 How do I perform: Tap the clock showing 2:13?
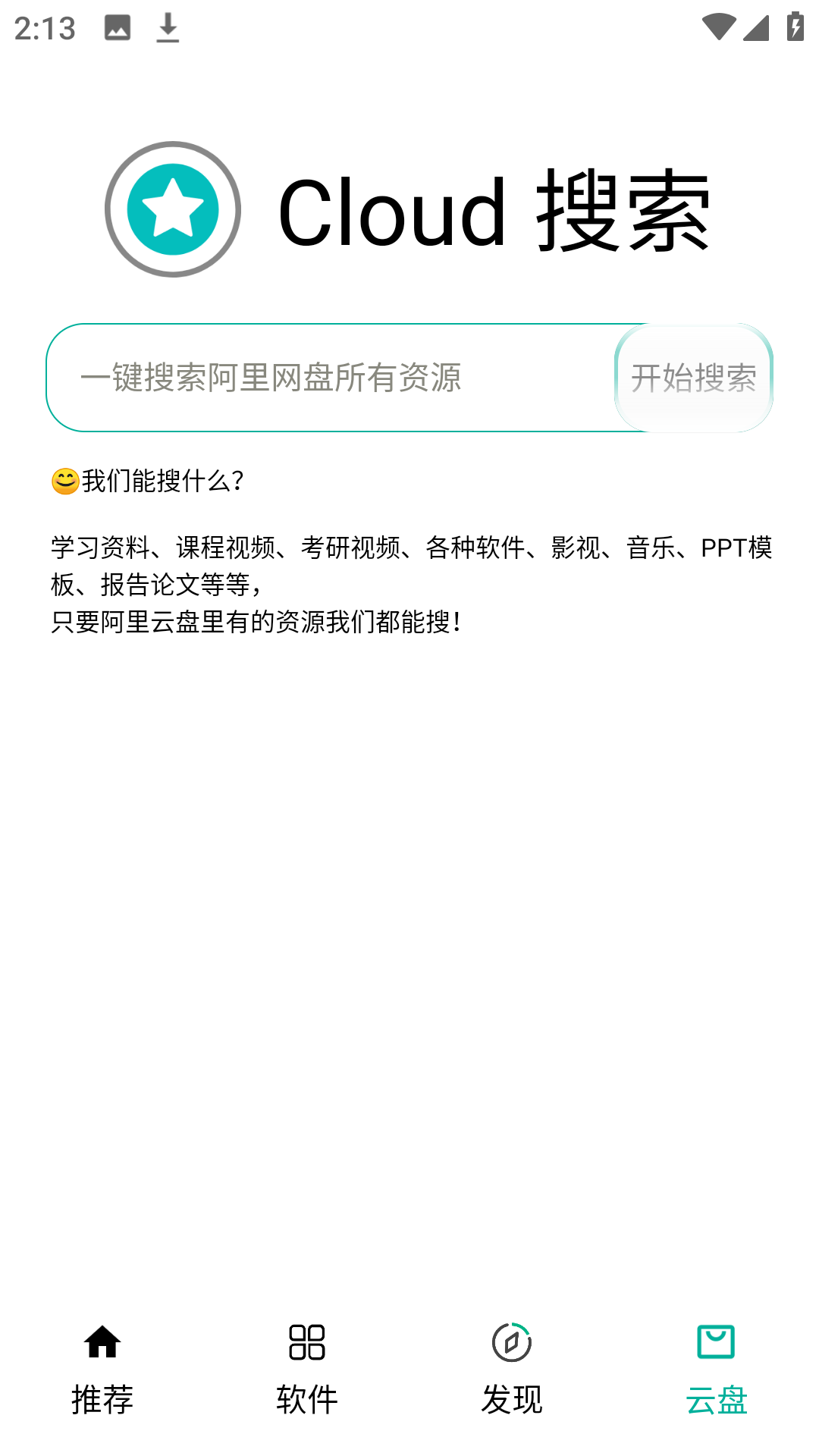[43, 28]
